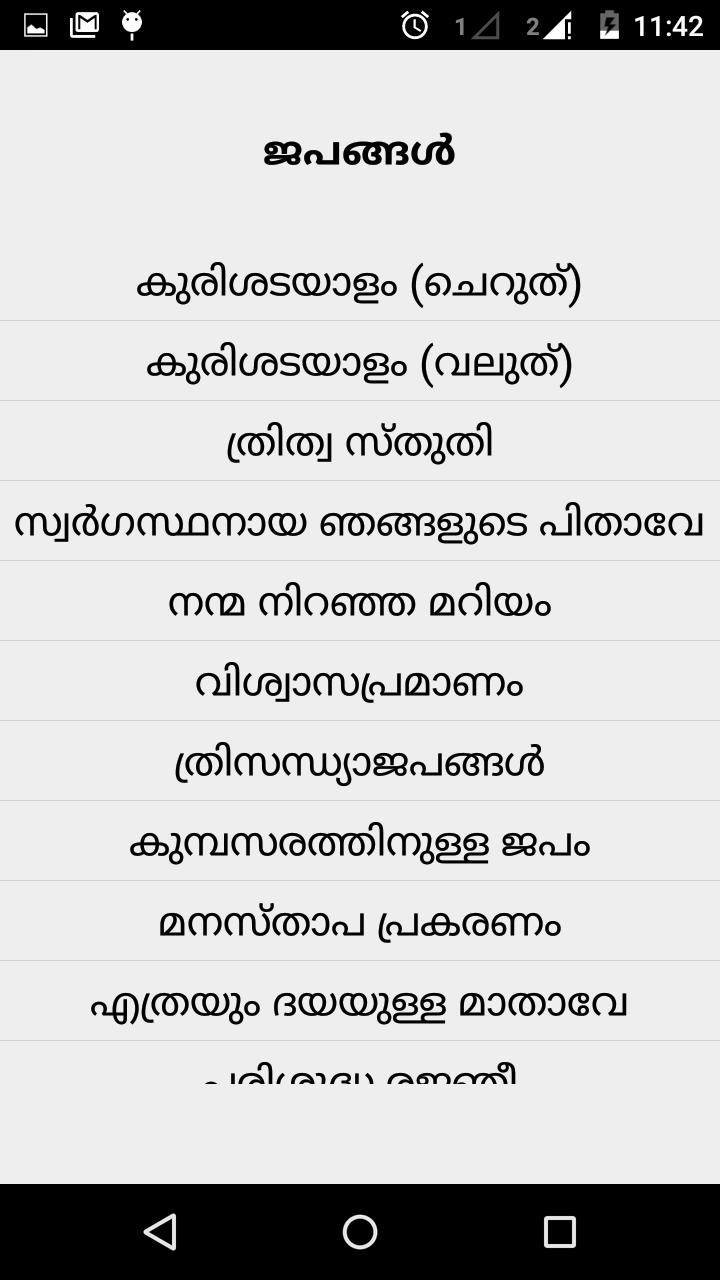
Task: Open സ്വർഗസ്ഥനായ ഞങ്ങളുടെ പിതാവേ prayer
Action: click(x=360, y=522)
